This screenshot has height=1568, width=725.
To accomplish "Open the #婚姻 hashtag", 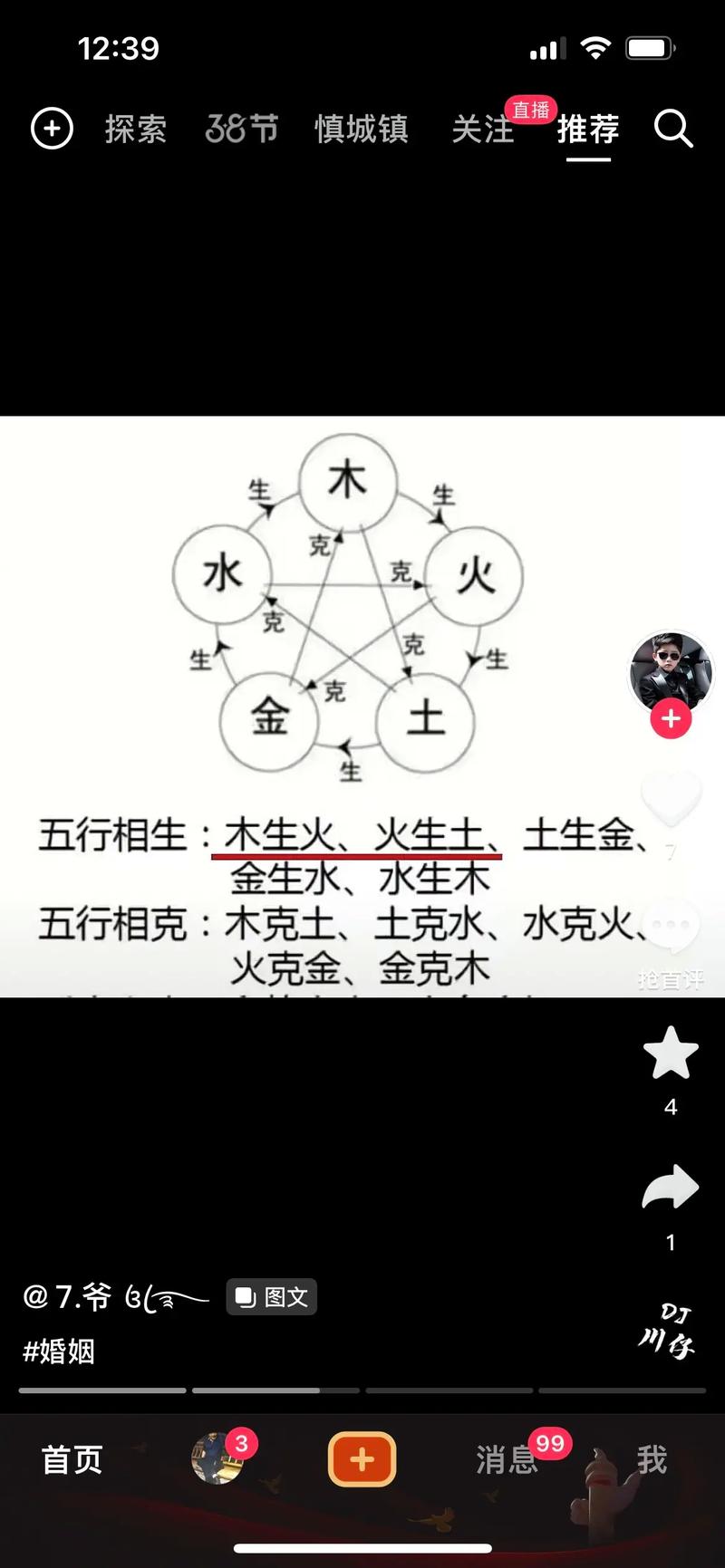I will 59,1352.
